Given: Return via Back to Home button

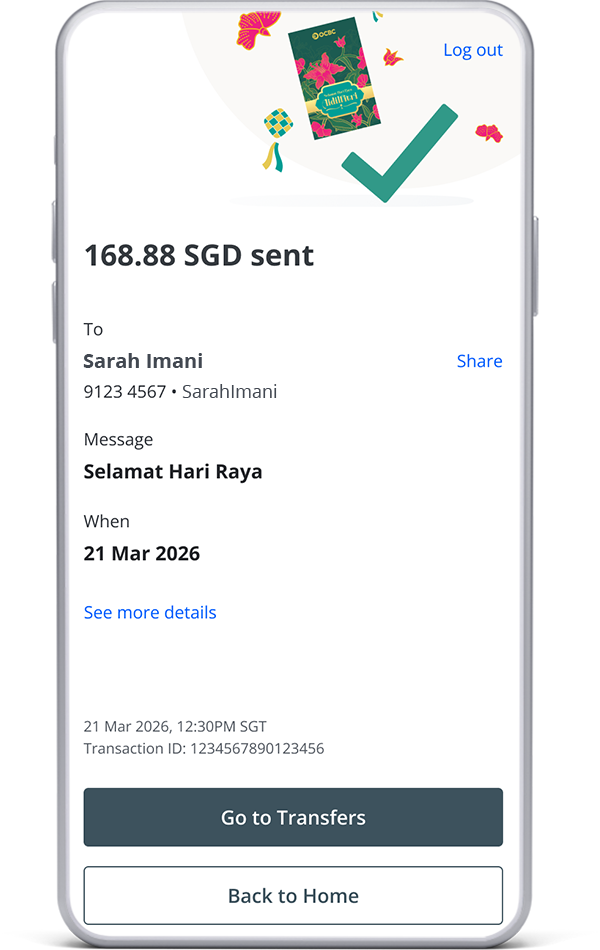Looking at the screenshot, I should tap(293, 895).
